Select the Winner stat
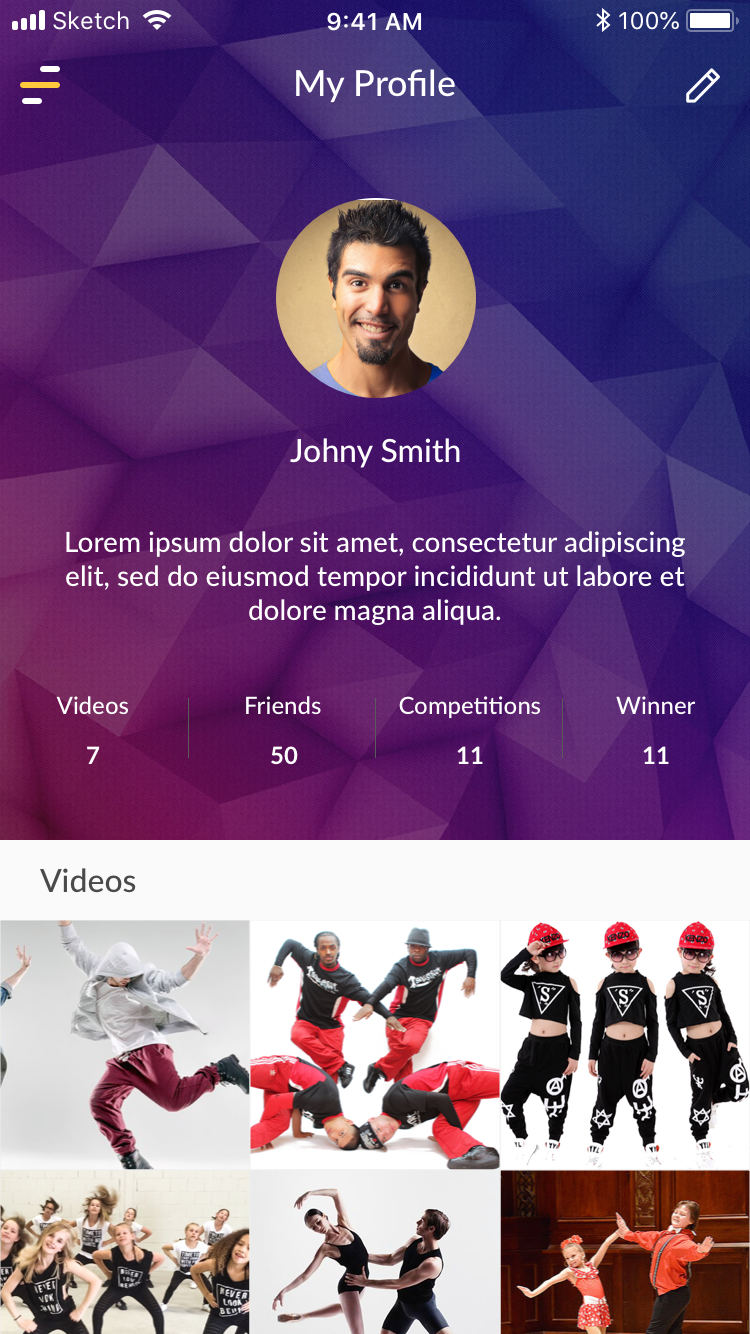750x1334 pixels. pos(655,730)
